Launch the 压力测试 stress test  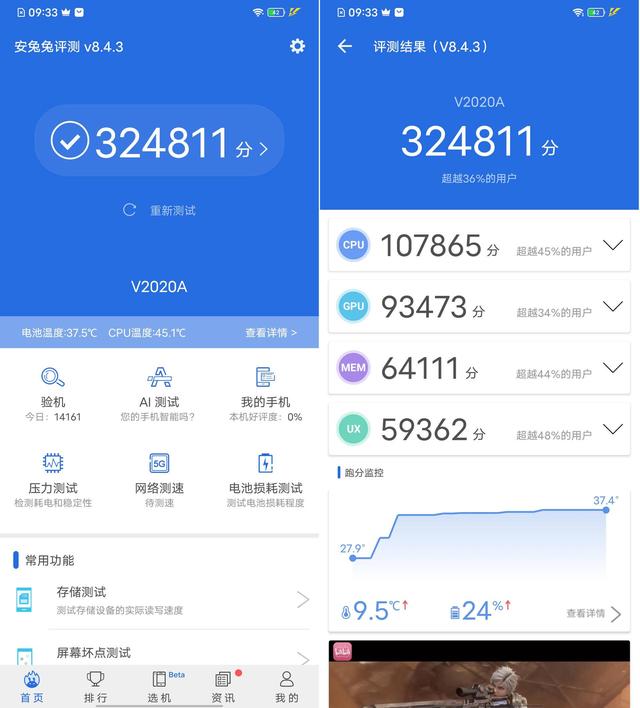[x=53, y=479]
